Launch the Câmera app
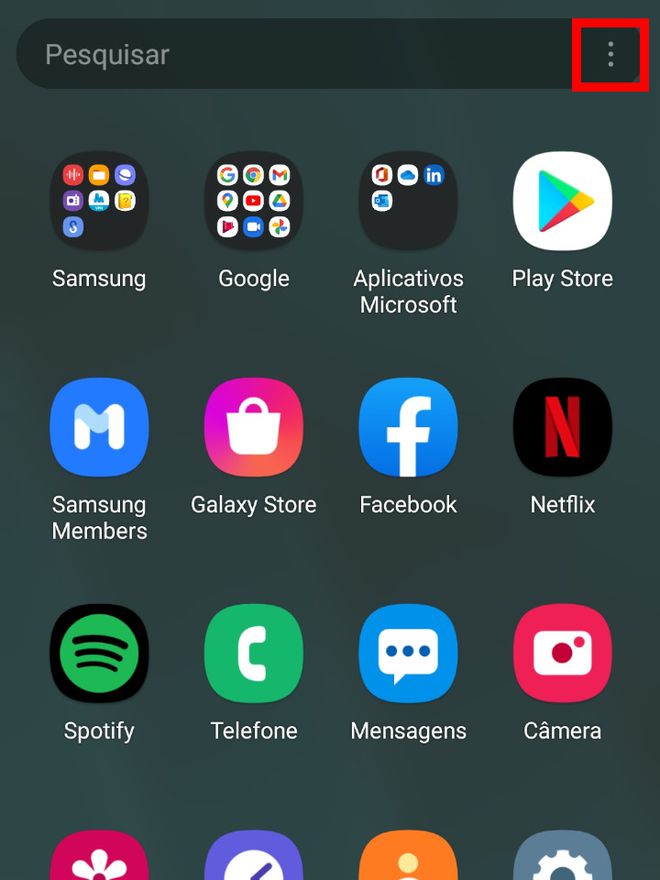Image resolution: width=660 pixels, height=880 pixels. (562, 653)
